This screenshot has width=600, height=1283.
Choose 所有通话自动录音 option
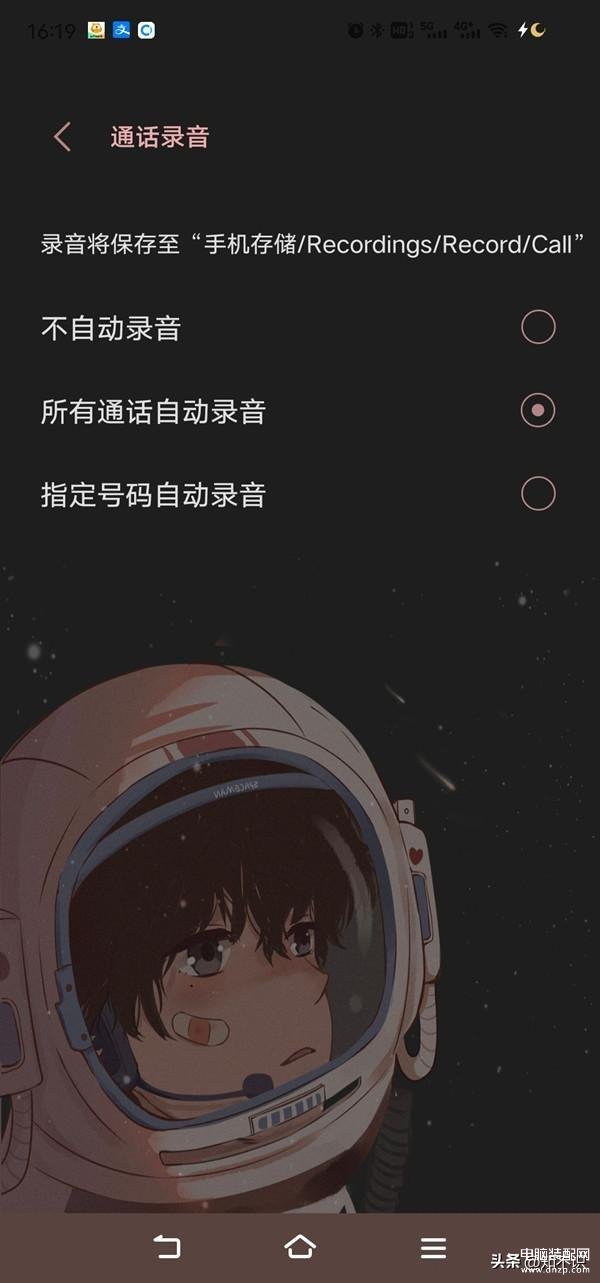pyautogui.click(x=537, y=410)
